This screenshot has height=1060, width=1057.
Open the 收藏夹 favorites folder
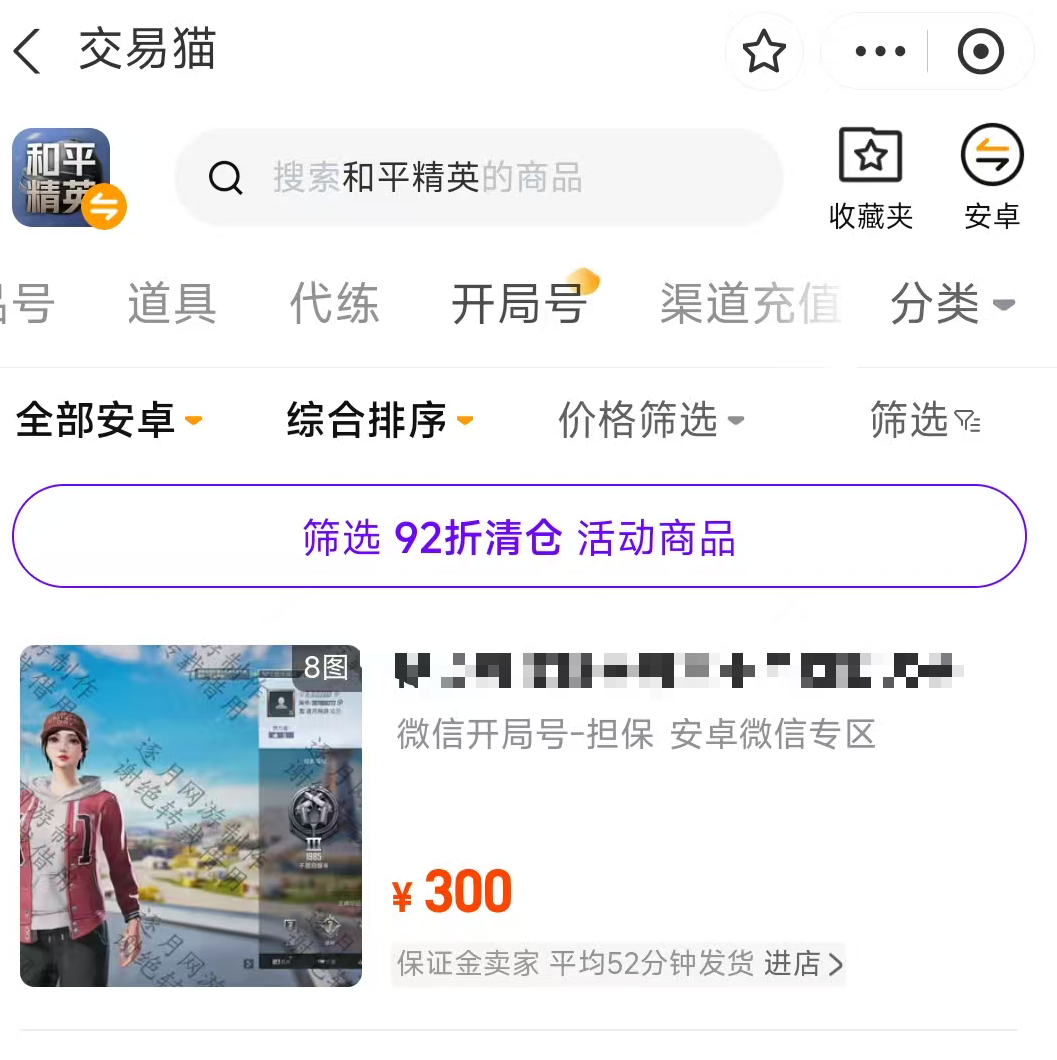[870, 178]
